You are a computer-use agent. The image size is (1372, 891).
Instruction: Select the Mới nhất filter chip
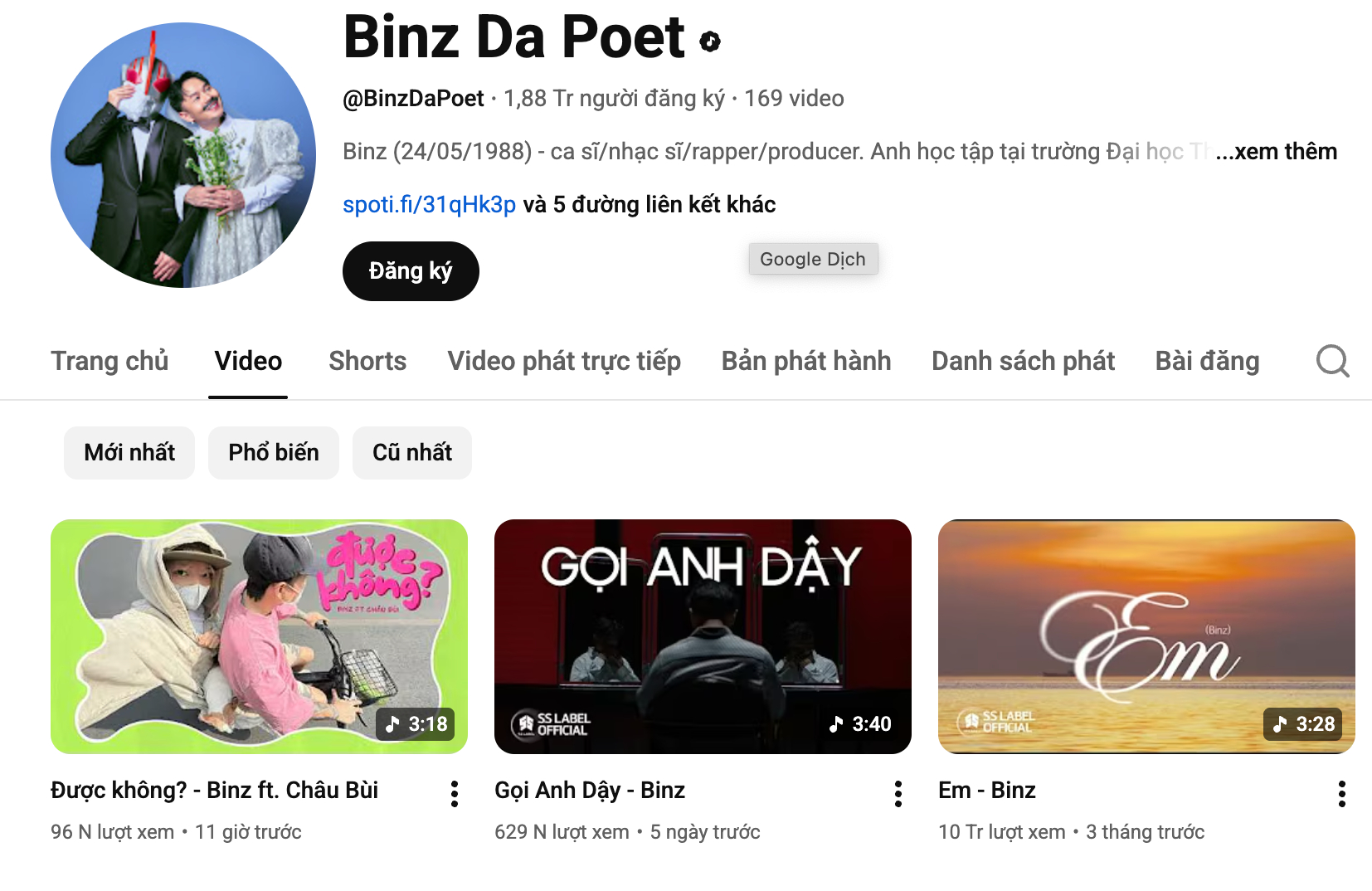129,453
